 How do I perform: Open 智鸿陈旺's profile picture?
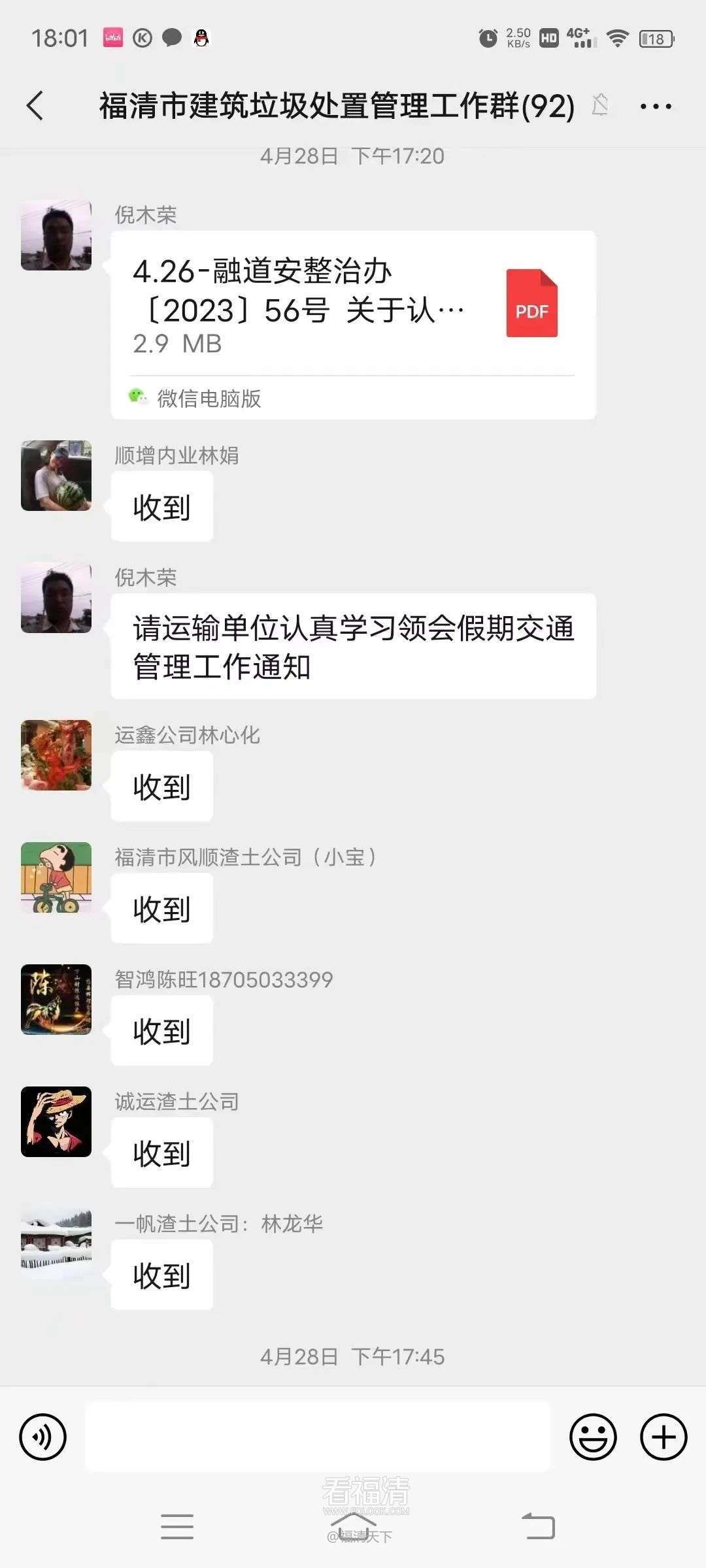click(56, 1000)
